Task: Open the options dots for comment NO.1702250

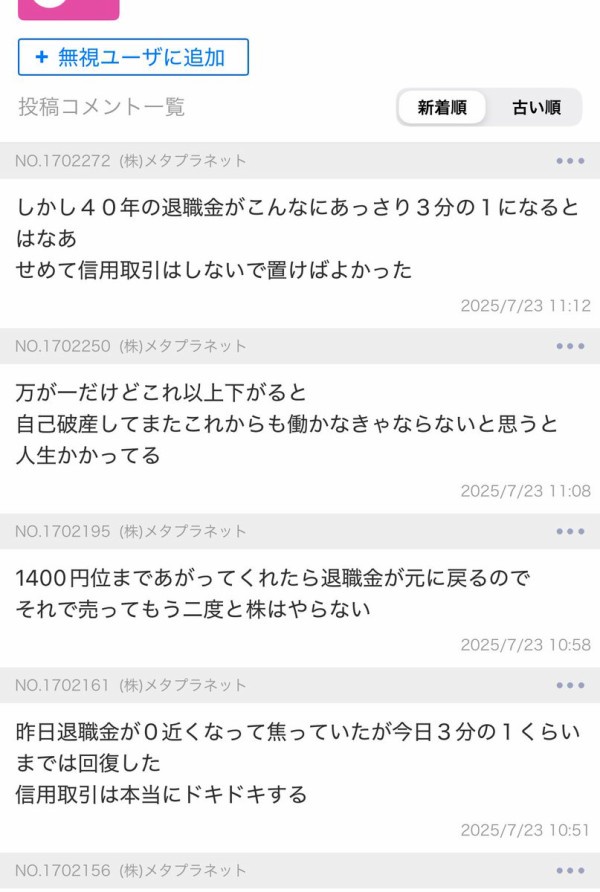Action: tap(570, 346)
